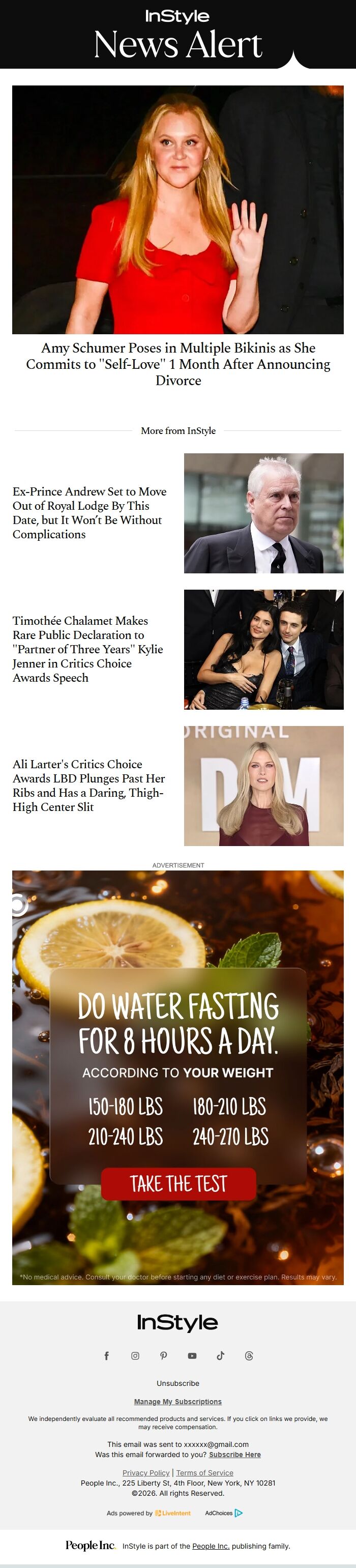Open InStyle's YouTube channel

pyautogui.click(x=192, y=1355)
